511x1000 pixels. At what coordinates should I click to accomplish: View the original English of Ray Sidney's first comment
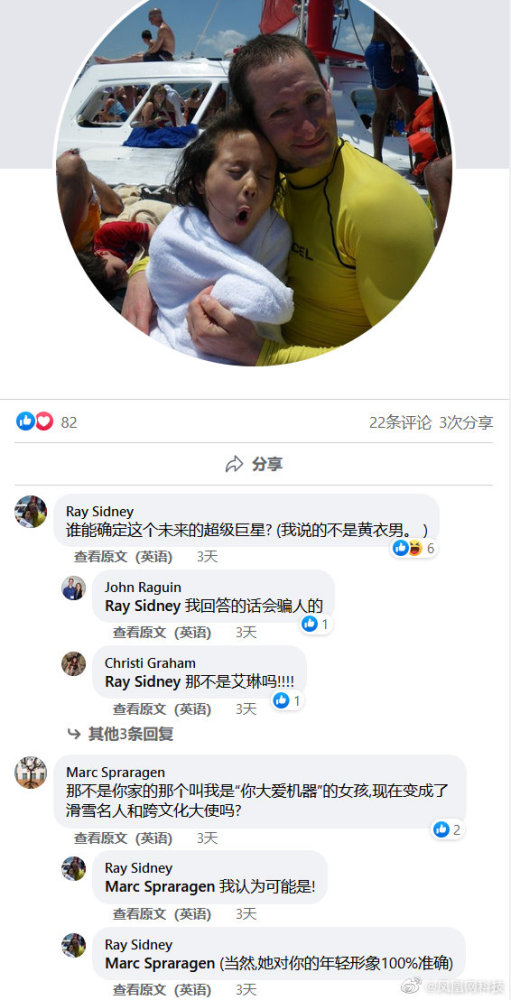123,557
